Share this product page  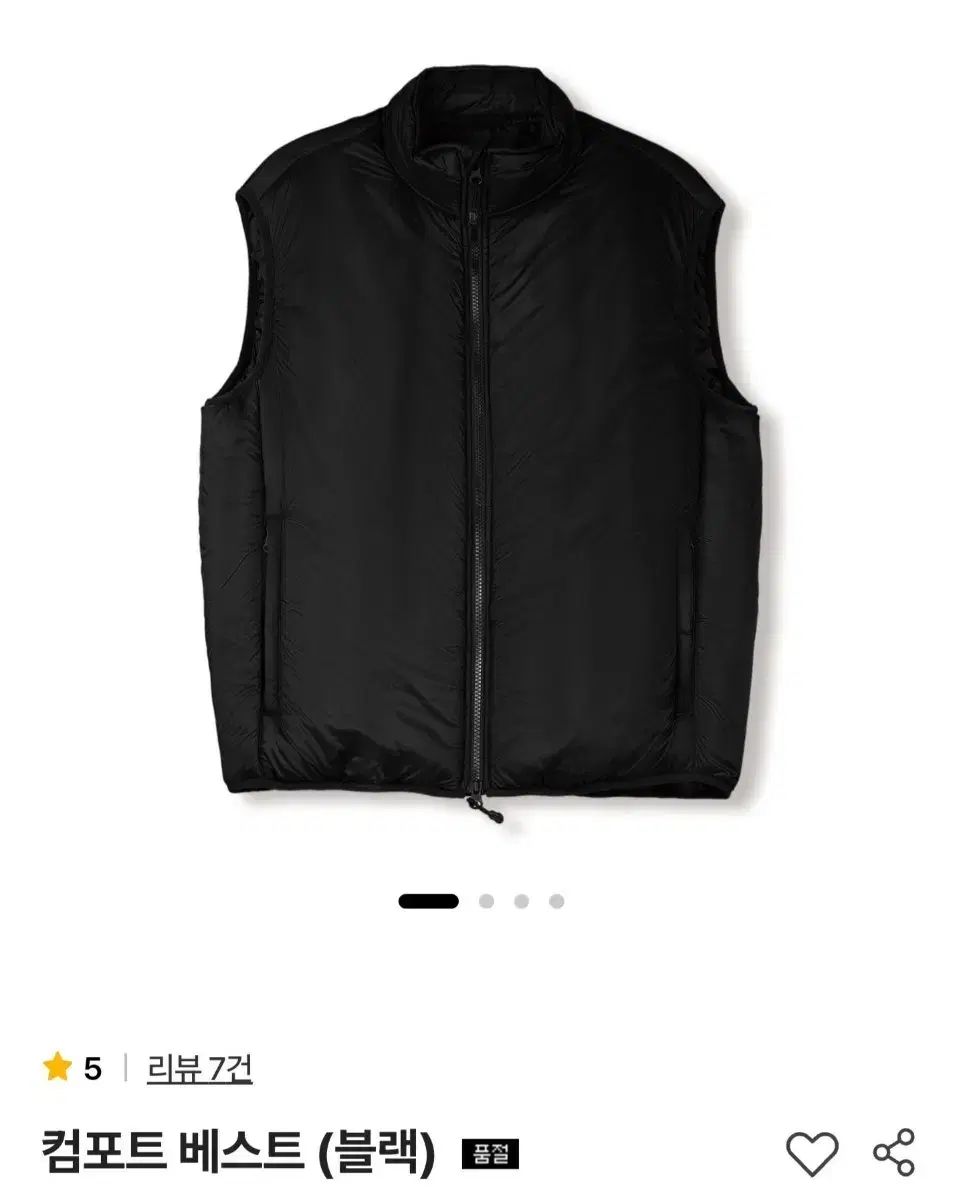893,1154
